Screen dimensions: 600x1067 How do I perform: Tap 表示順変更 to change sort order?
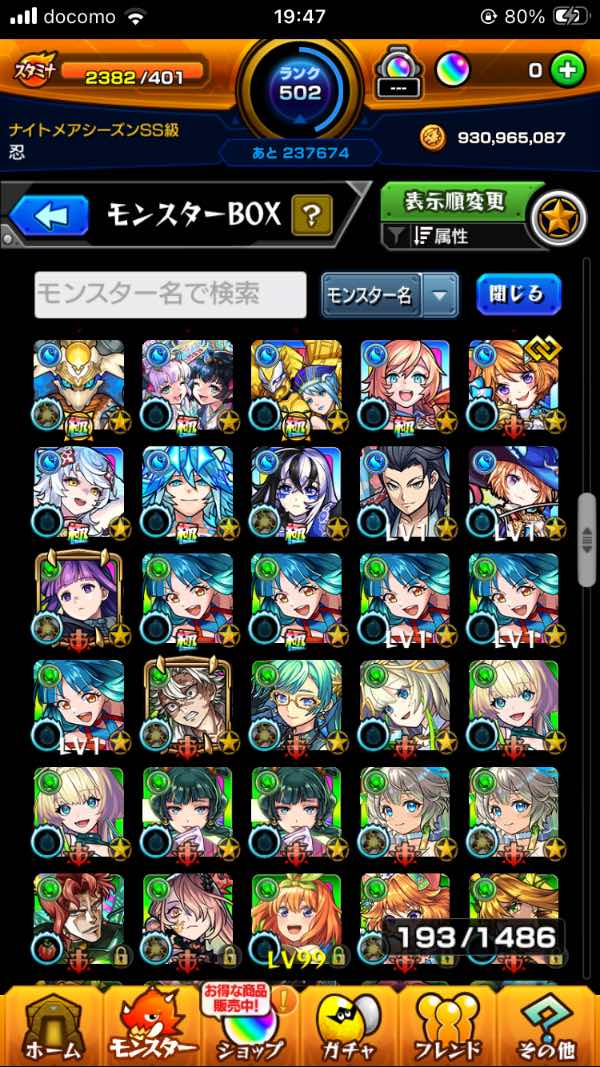pyautogui.click(x=454, y=200)
